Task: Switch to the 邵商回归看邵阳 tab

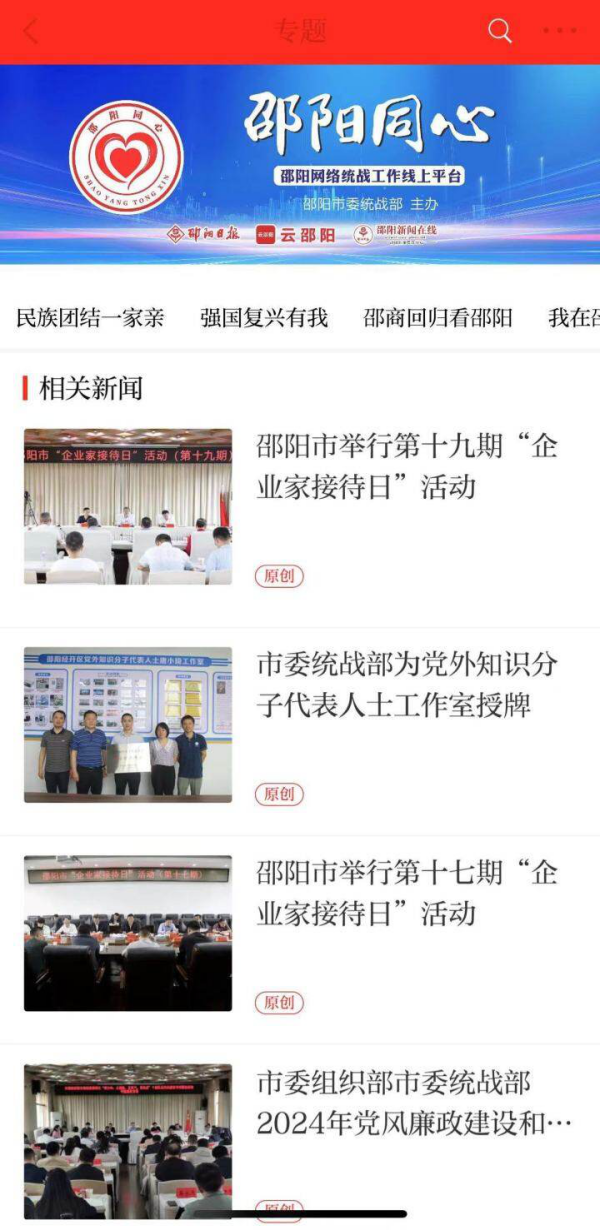Action: [x=438, y=318]
